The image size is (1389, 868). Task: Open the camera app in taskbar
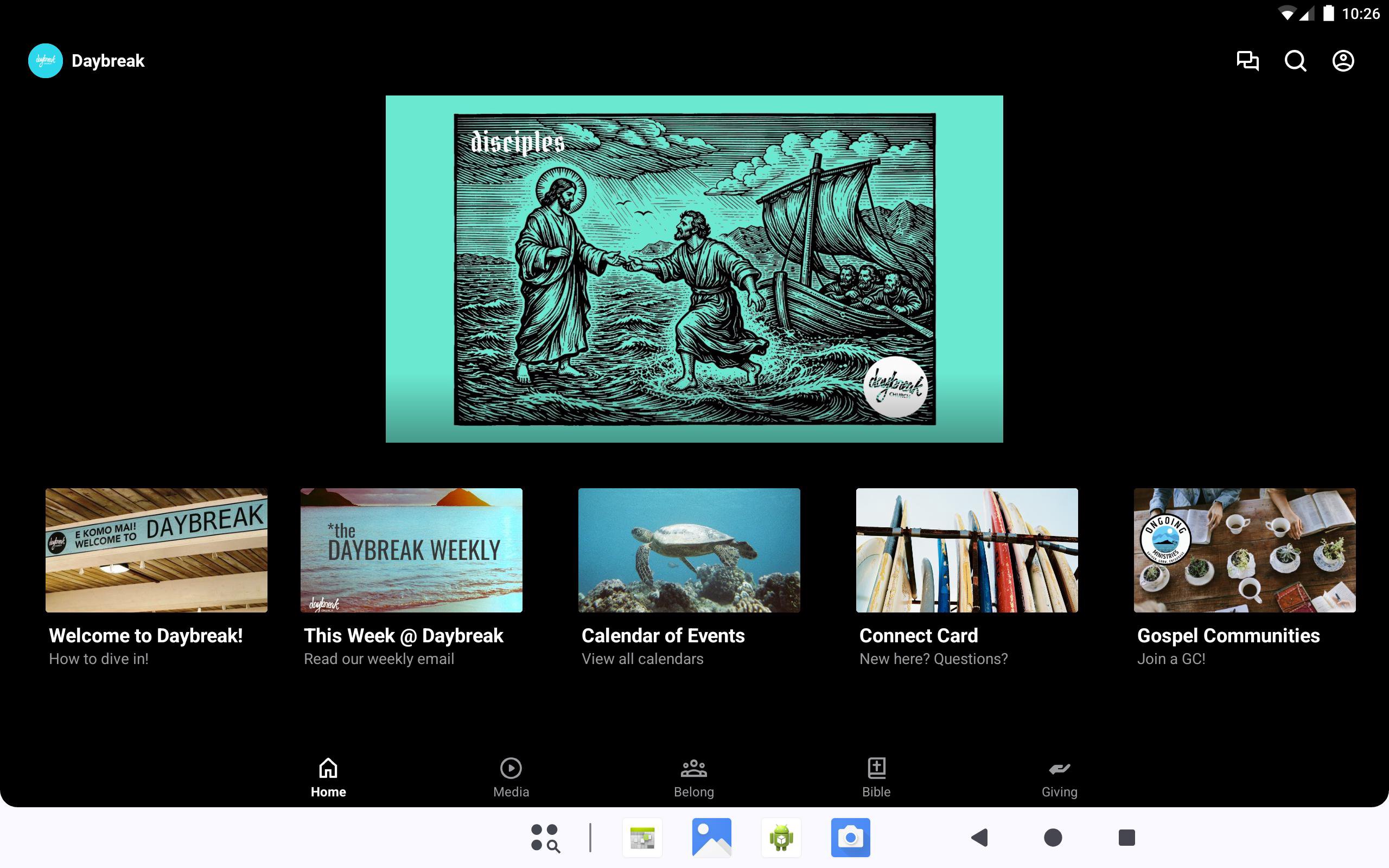tap(850, 838)
